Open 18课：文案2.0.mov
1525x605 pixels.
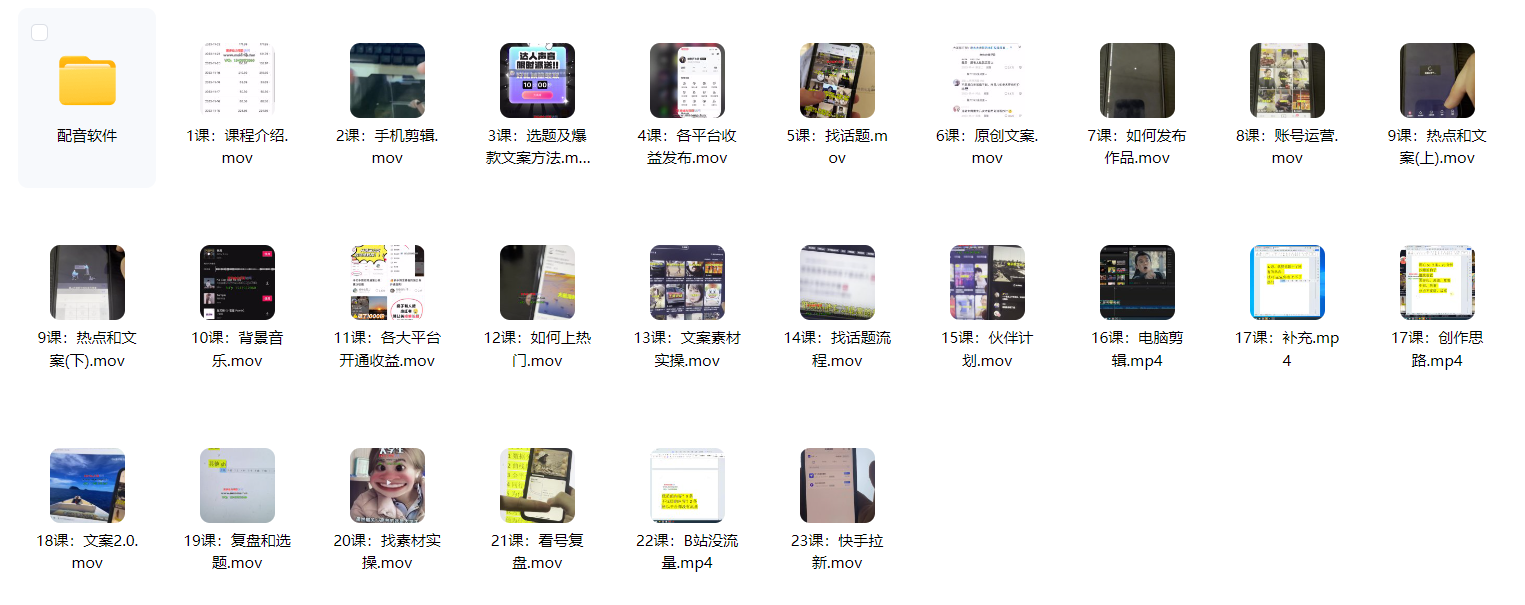(87, 485)
